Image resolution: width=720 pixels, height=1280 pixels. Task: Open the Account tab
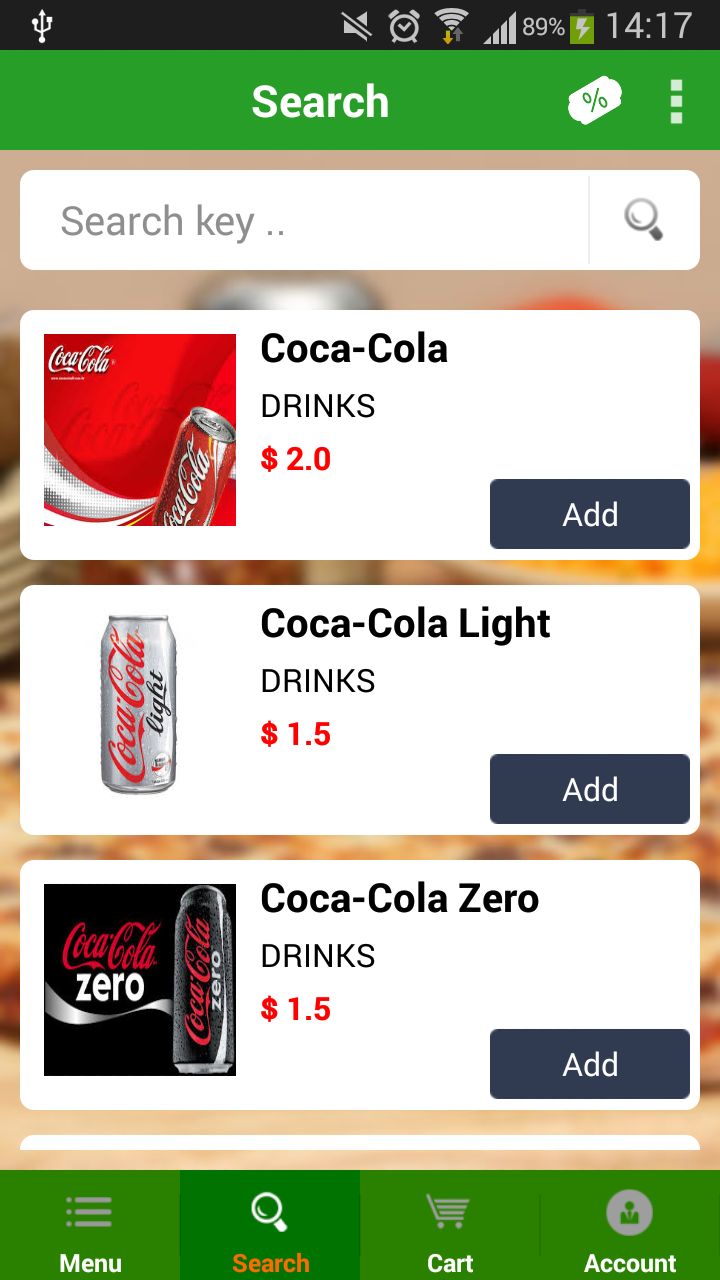[630, 1226]
